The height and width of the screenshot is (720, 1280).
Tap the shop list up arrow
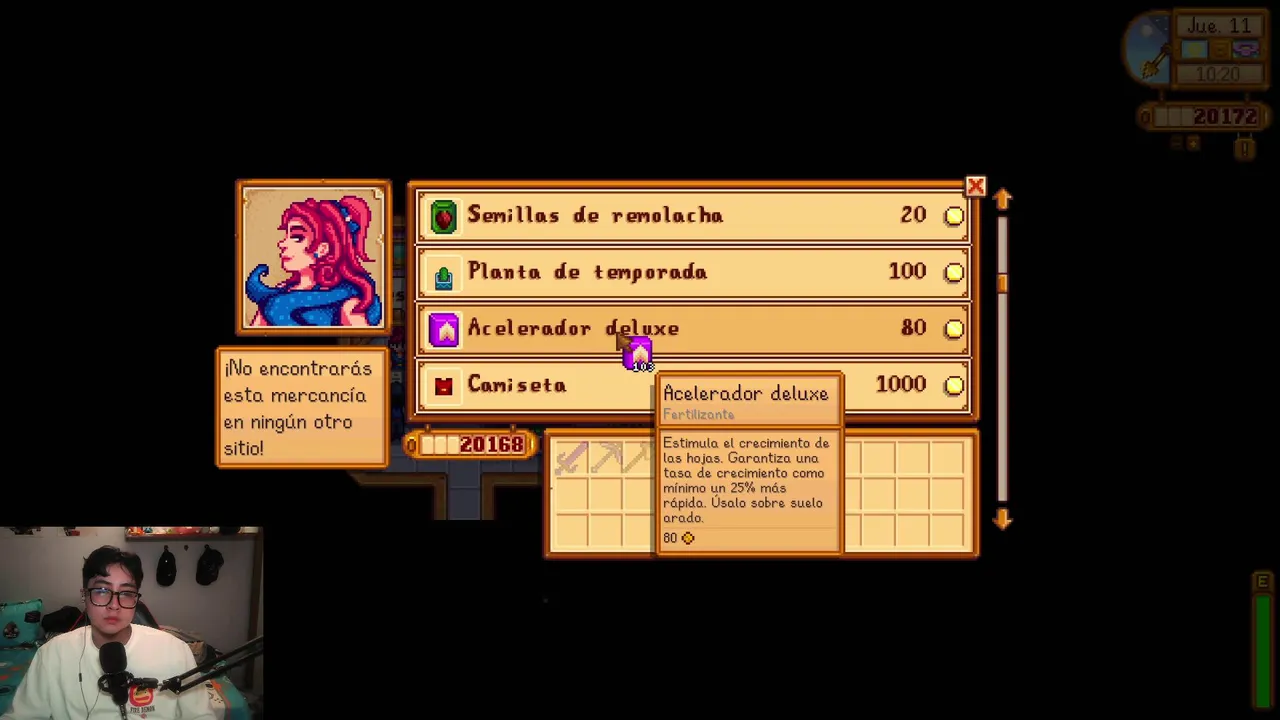coord(1002,200)
